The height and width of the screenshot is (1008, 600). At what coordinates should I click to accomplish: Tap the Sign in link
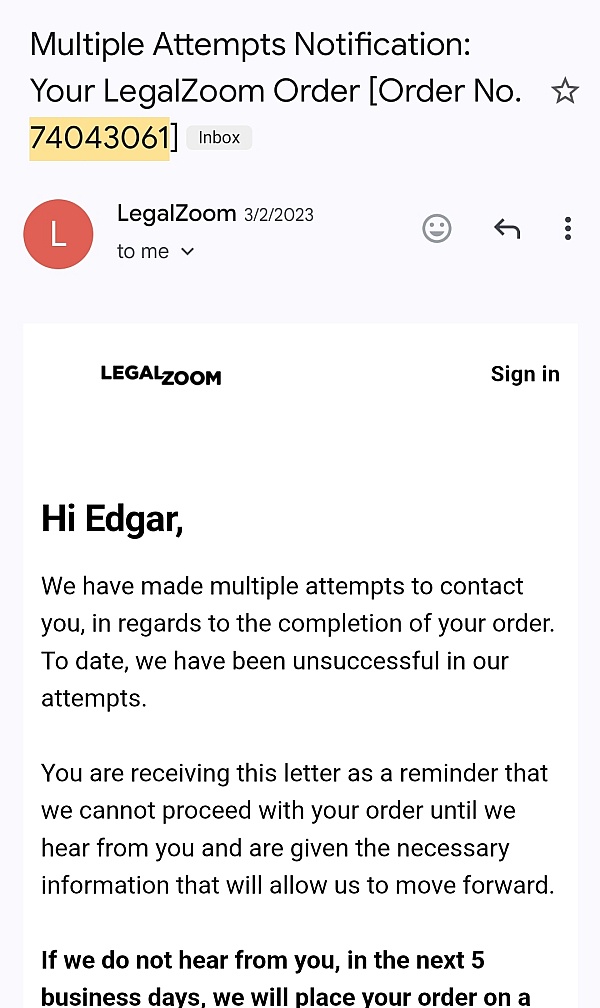click(525, 374)
